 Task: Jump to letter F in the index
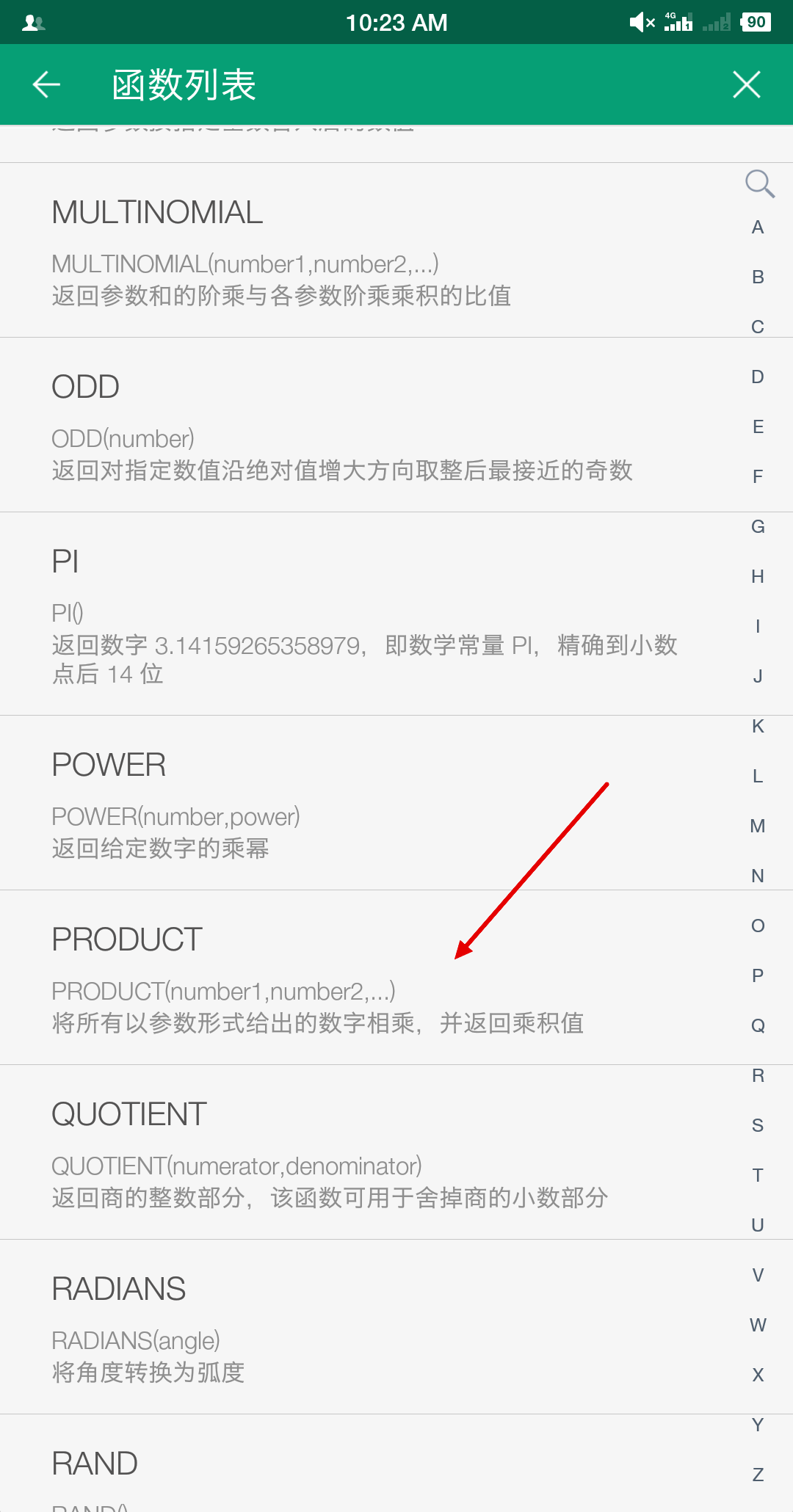(x=758, y=477)
